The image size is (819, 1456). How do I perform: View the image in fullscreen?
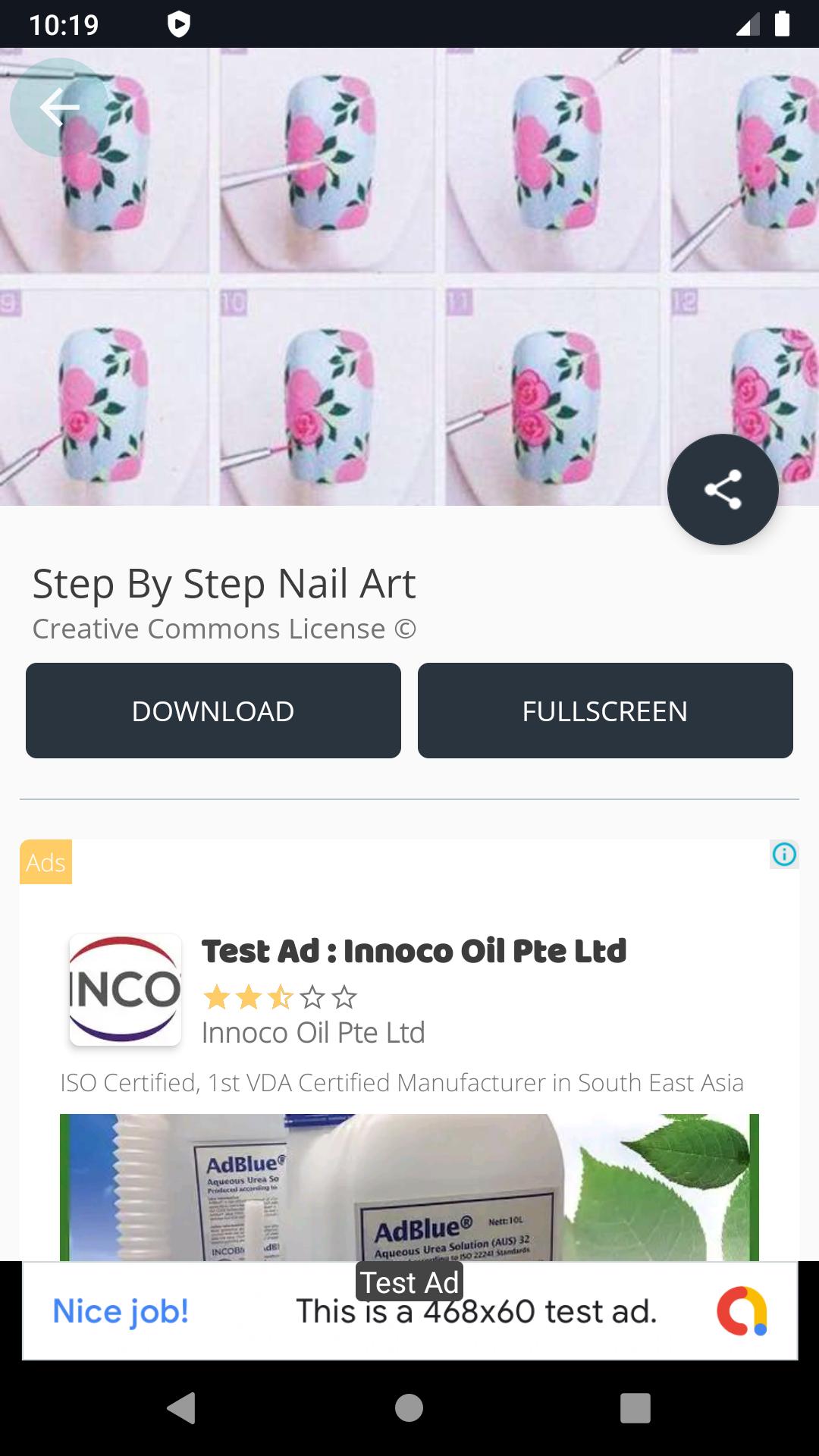(x=604, y=711)
